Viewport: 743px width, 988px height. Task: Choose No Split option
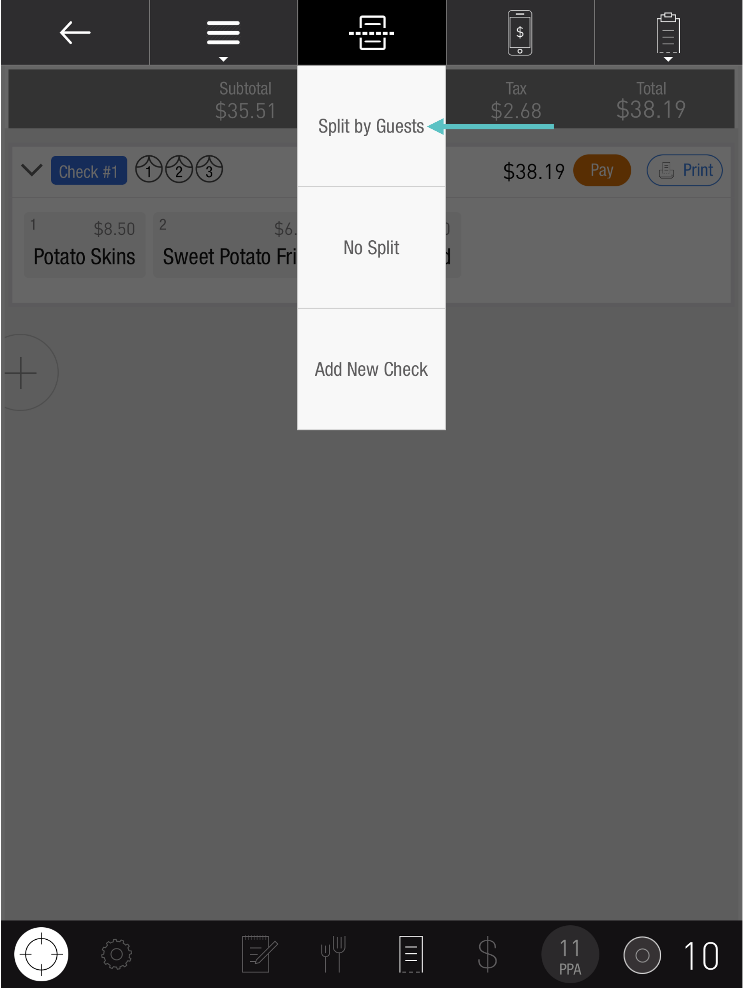pyautogui.click(x=371, y=248)
